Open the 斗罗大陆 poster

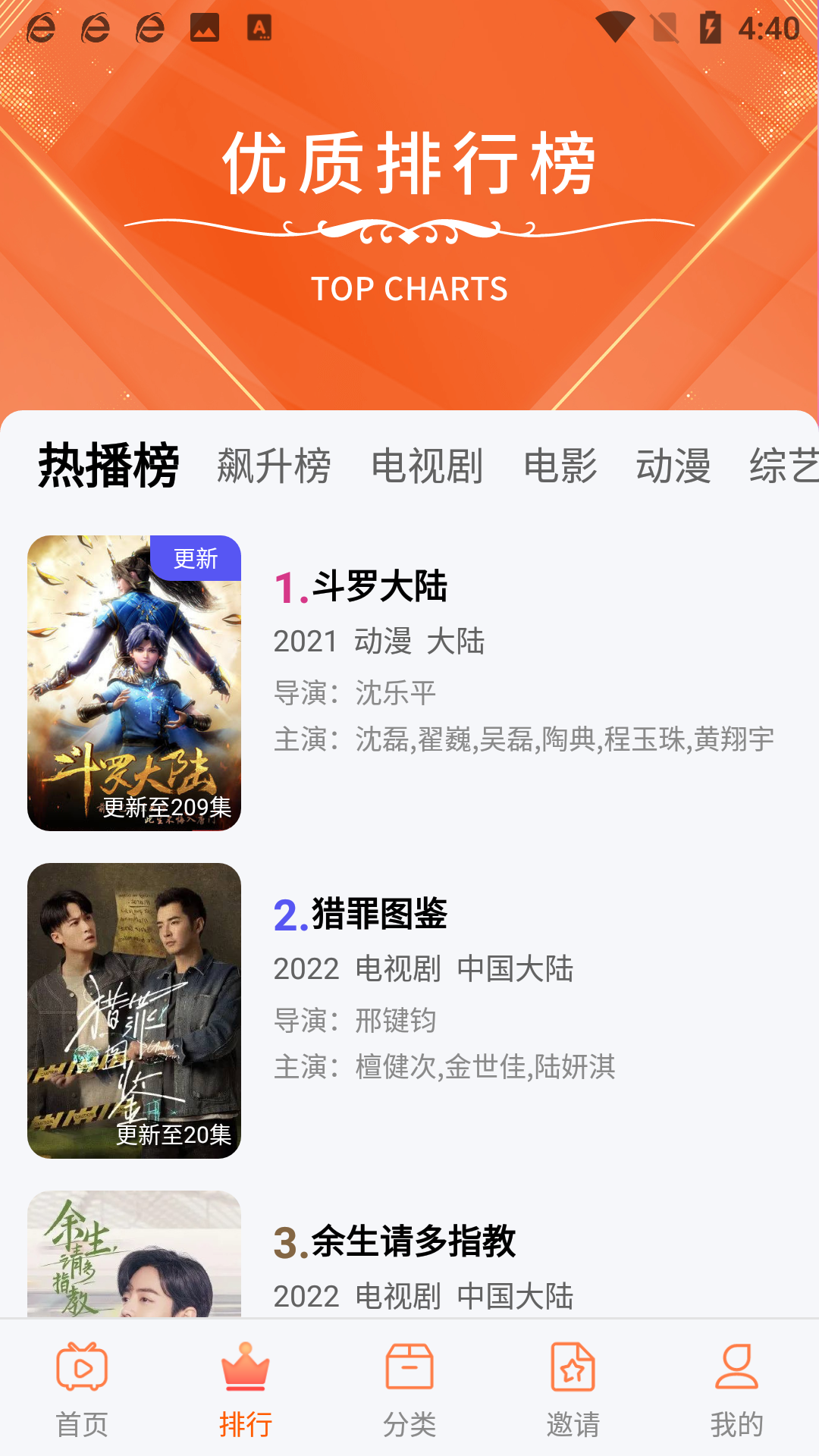point(134,682)
